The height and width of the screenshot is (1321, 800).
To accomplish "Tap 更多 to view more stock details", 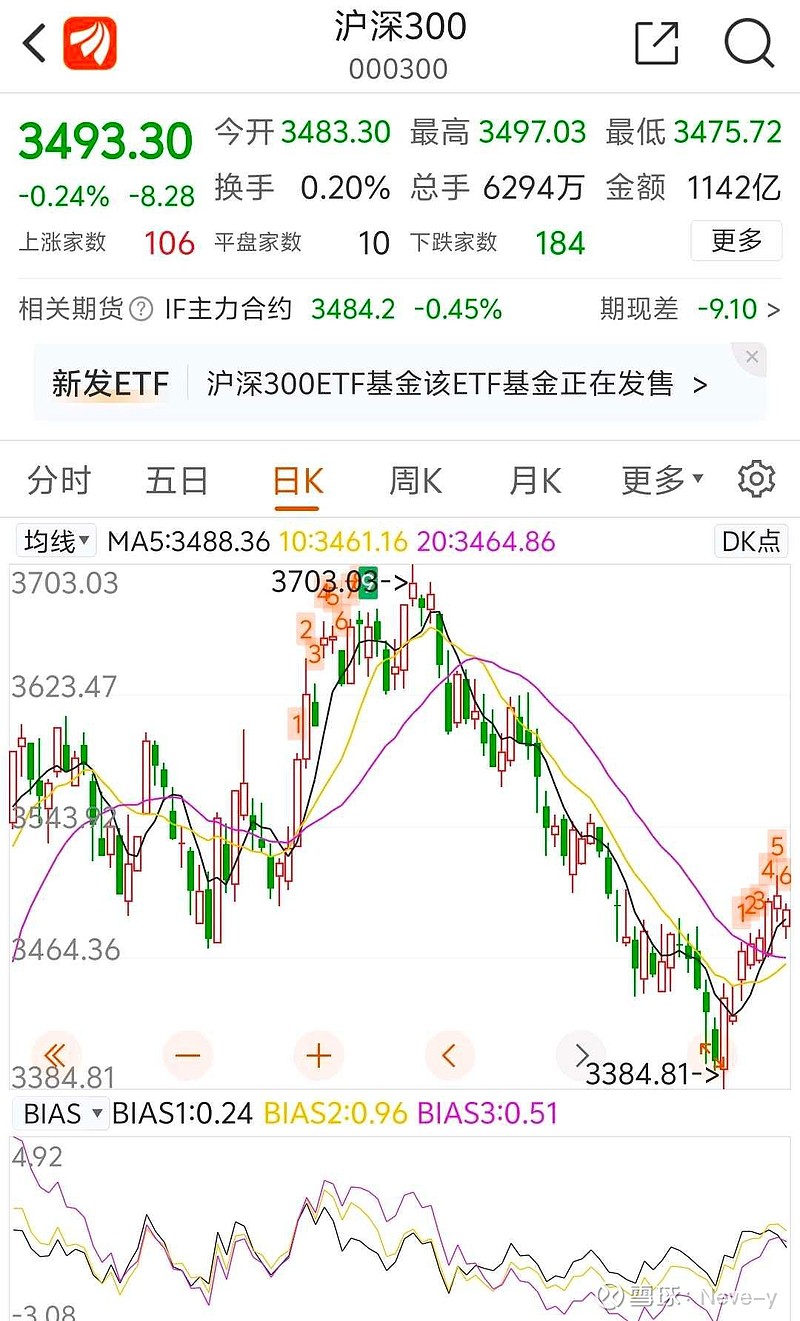I will (x=736, y=241).
